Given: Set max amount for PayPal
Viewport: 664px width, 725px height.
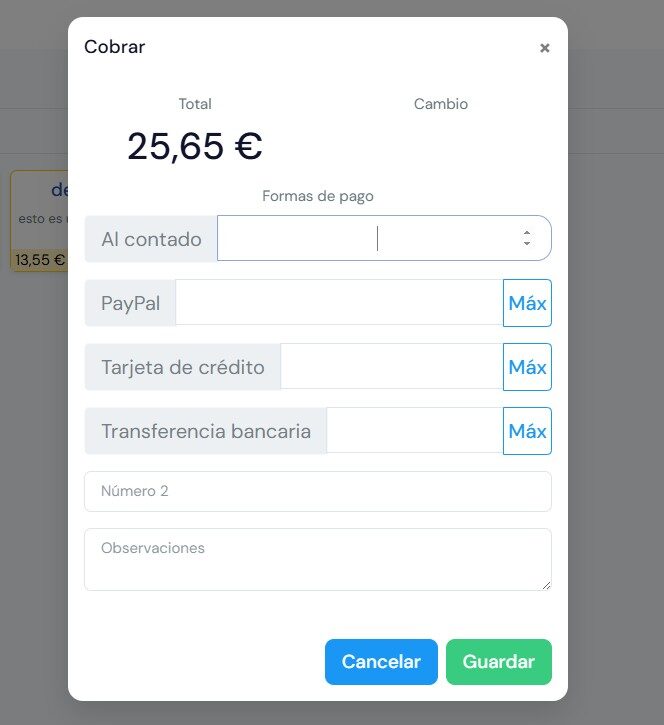Looking at the screenshot, I should point(527,303).
